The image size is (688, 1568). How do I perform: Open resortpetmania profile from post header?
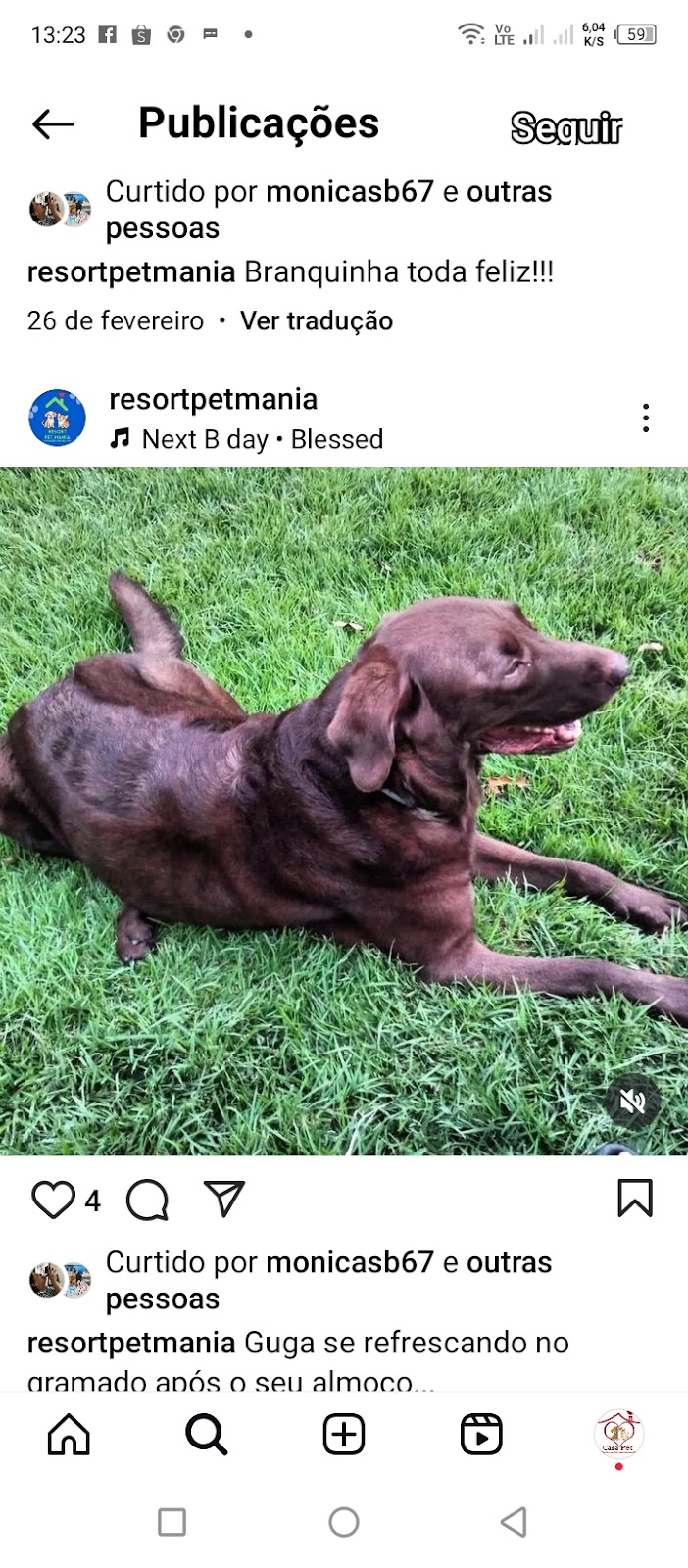point(213,399)
